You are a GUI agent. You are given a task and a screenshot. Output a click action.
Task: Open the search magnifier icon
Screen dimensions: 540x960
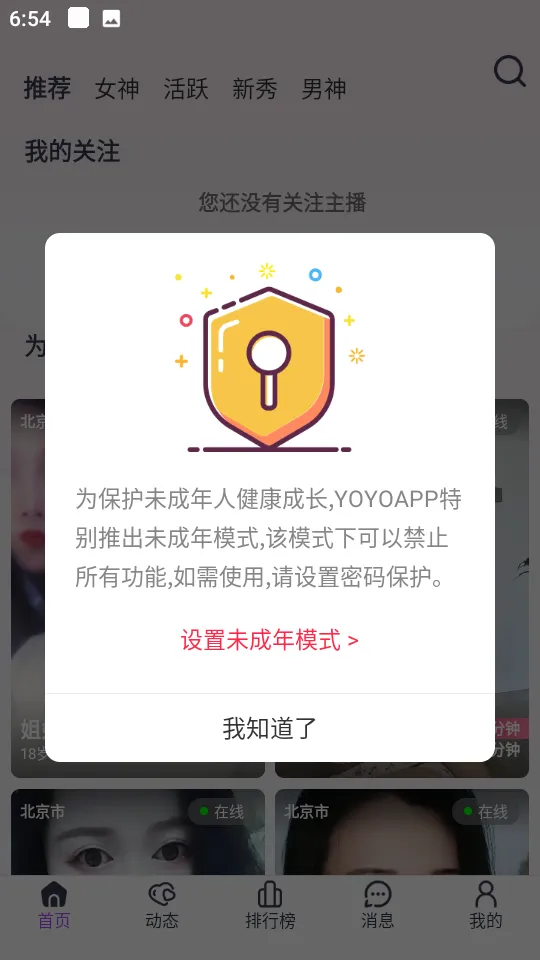click(510, 72)
